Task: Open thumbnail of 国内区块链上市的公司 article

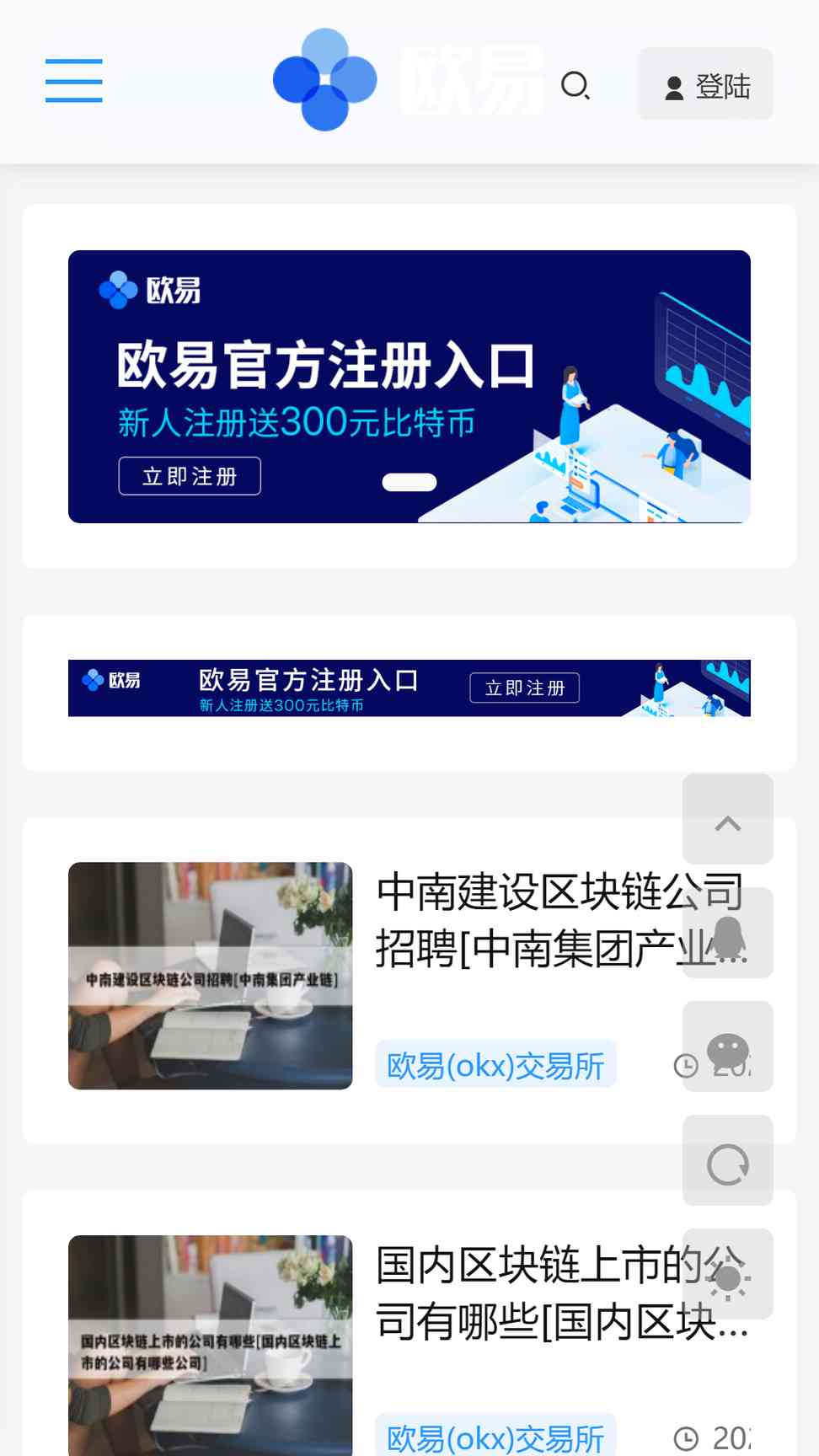Action: point(211,1346)
